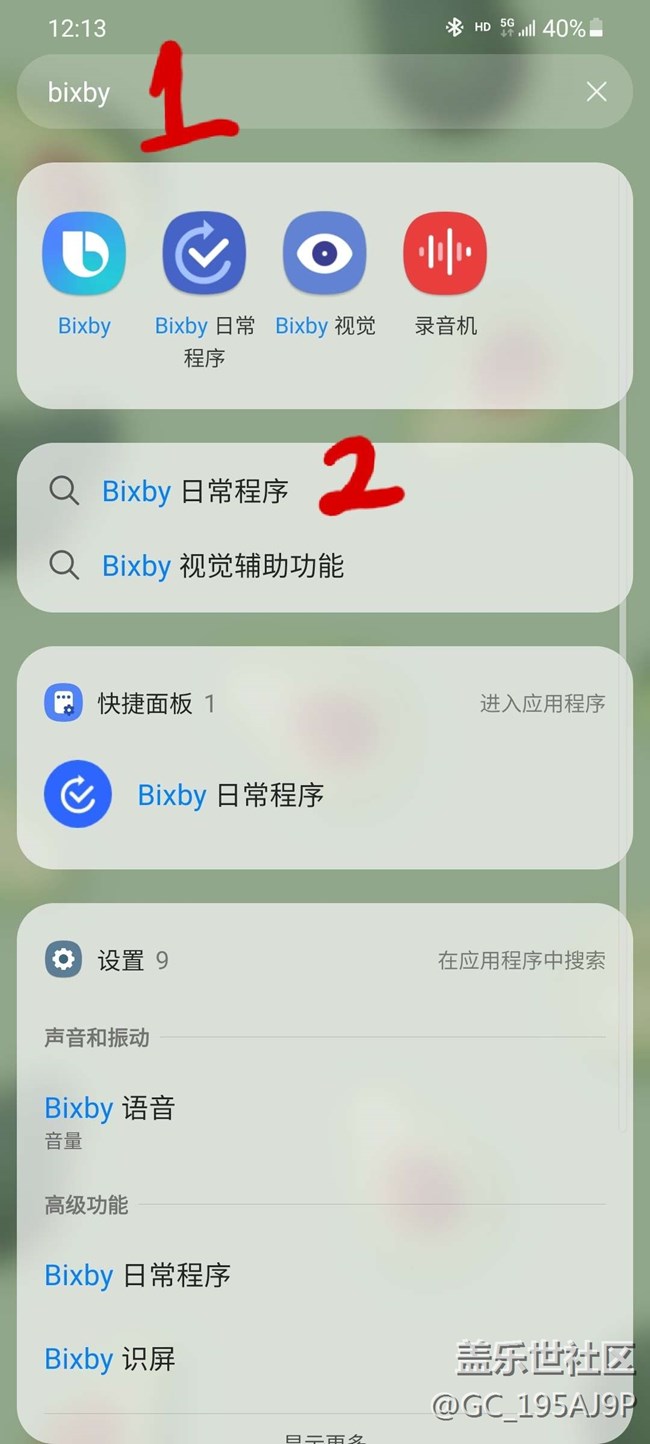Image resolution: width=650 pixels, height=1444 pixels.
Task: Clear the search text with the X
Action: tap(596, 92)
